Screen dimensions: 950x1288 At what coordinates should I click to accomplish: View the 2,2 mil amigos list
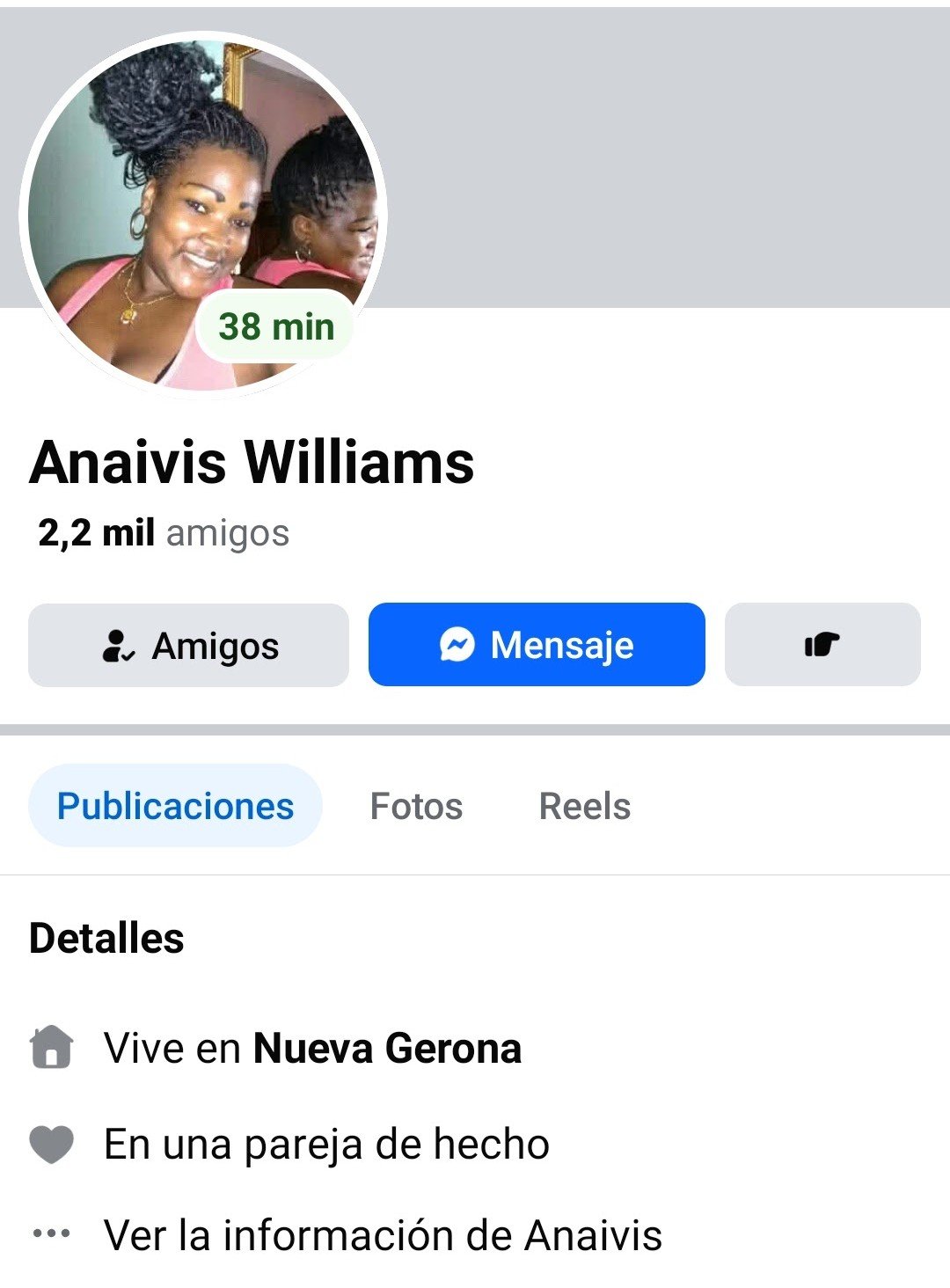[164, 533]
